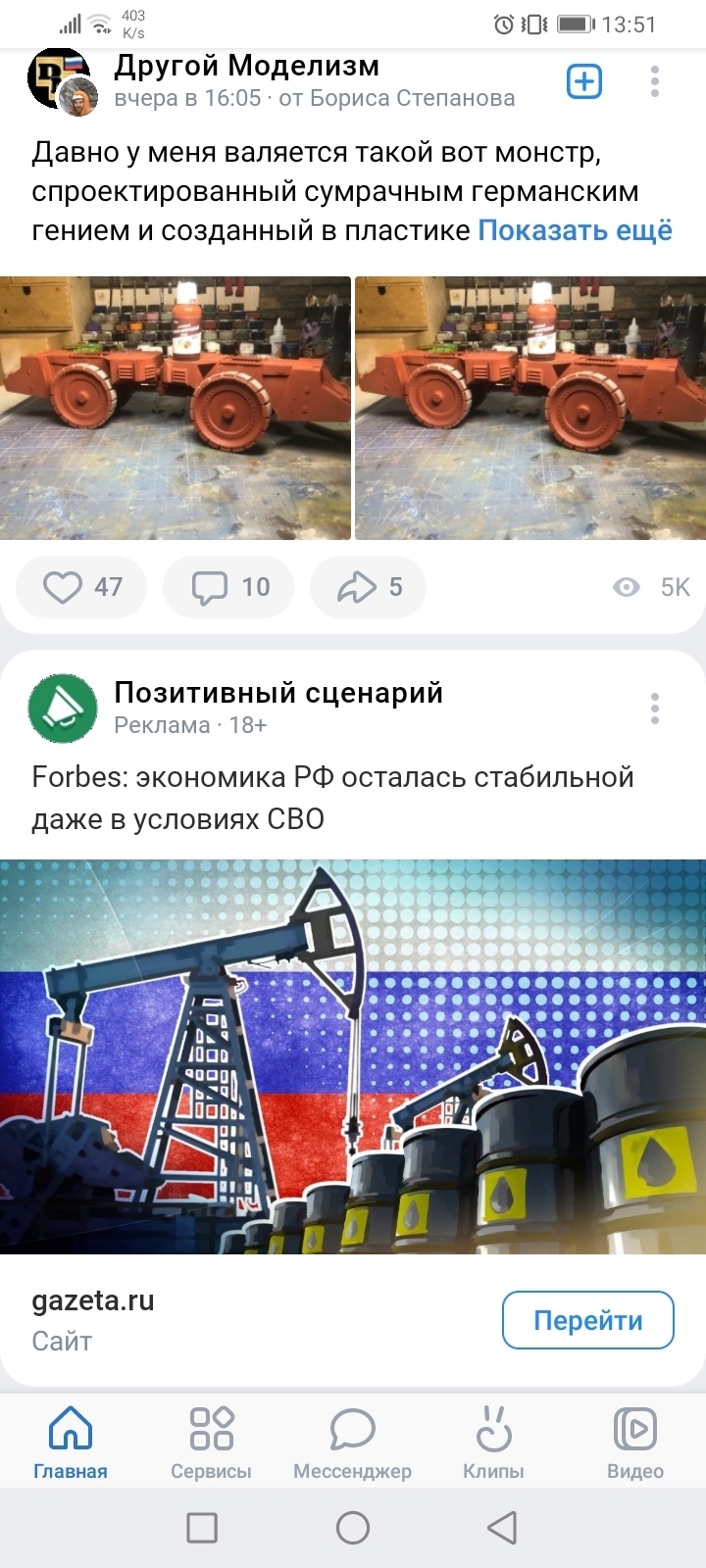
Task: Open the first photo of the red model
Action: (175, 408)
